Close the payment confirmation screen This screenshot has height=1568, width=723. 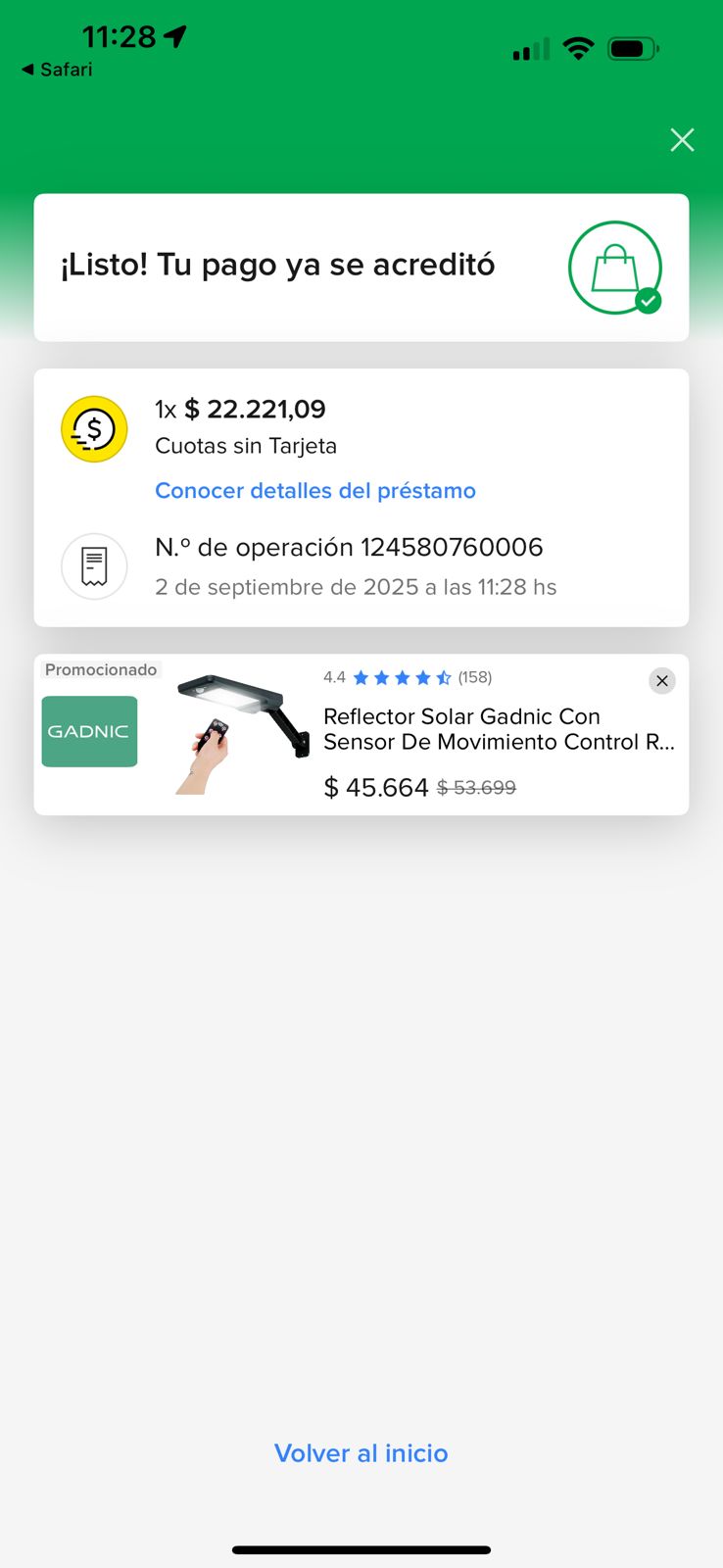point(682,140)
